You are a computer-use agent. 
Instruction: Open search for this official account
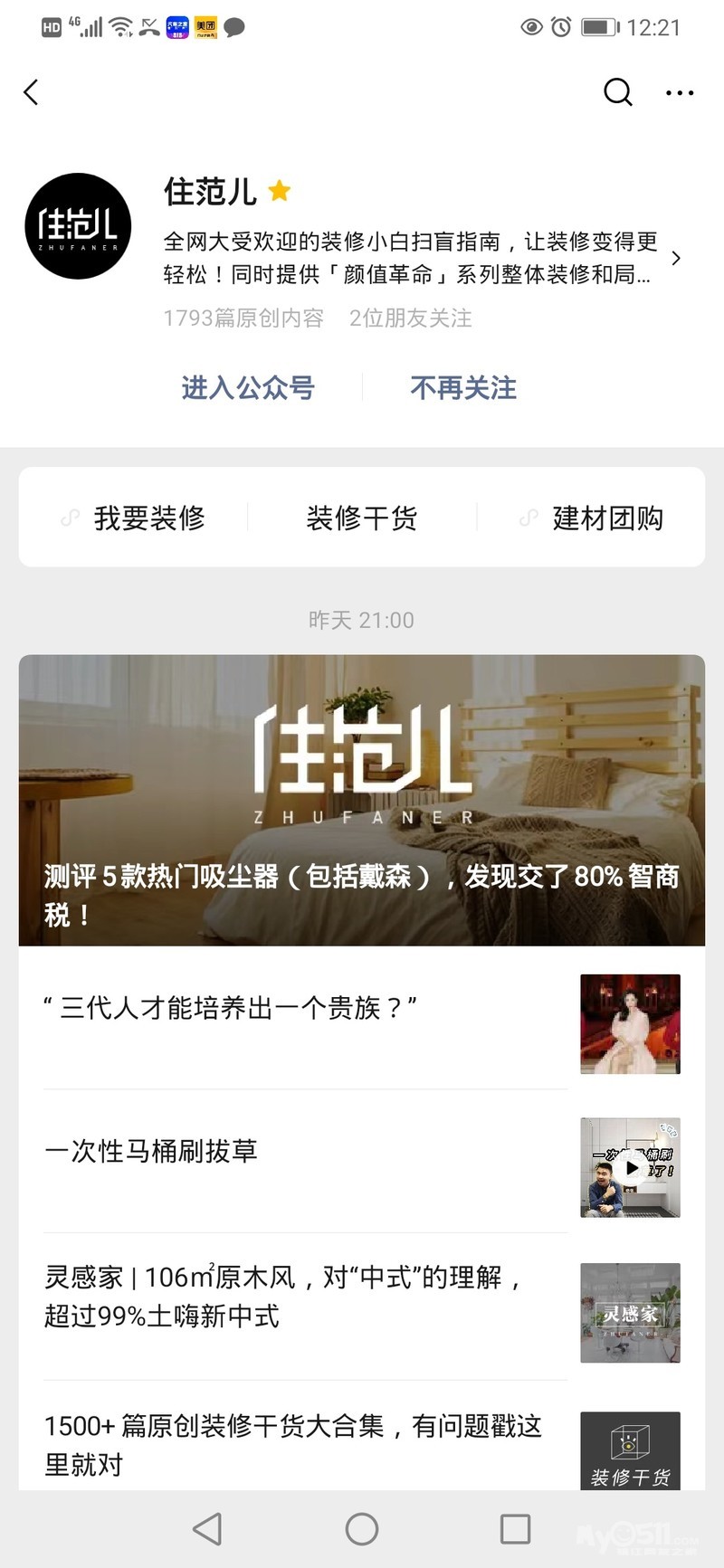[x=617, y=92]
